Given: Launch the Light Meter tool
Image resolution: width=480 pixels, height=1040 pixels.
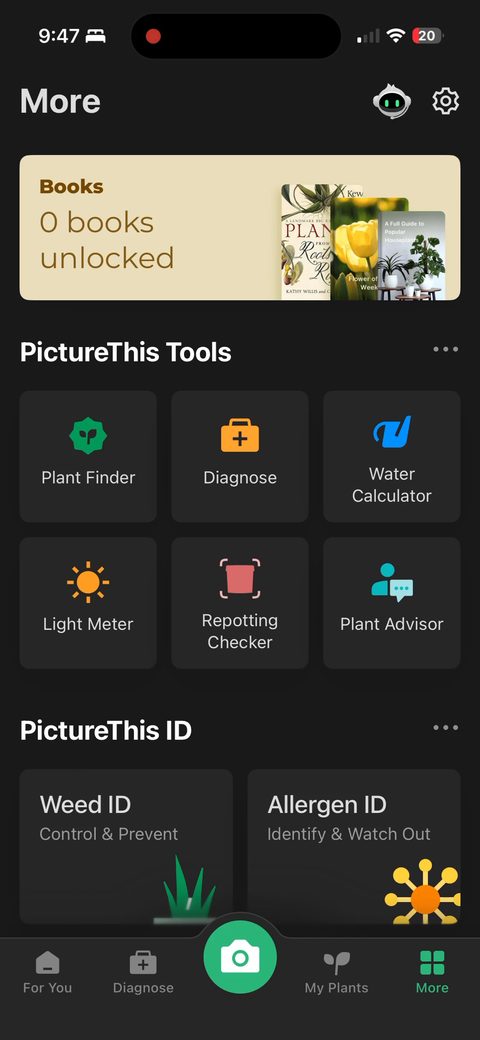Looking at the screenshot, I should coord(88,603).
